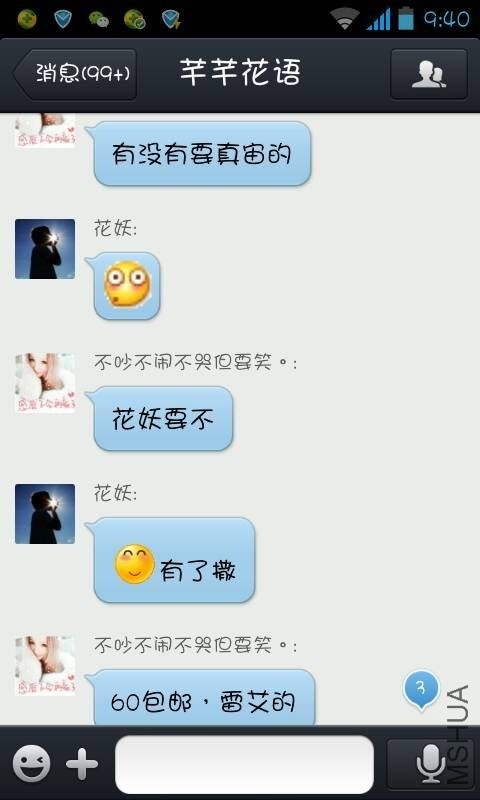Tap the 60包邮，雷艾的 message bubble
480x800 pixels.
[204, 698]
